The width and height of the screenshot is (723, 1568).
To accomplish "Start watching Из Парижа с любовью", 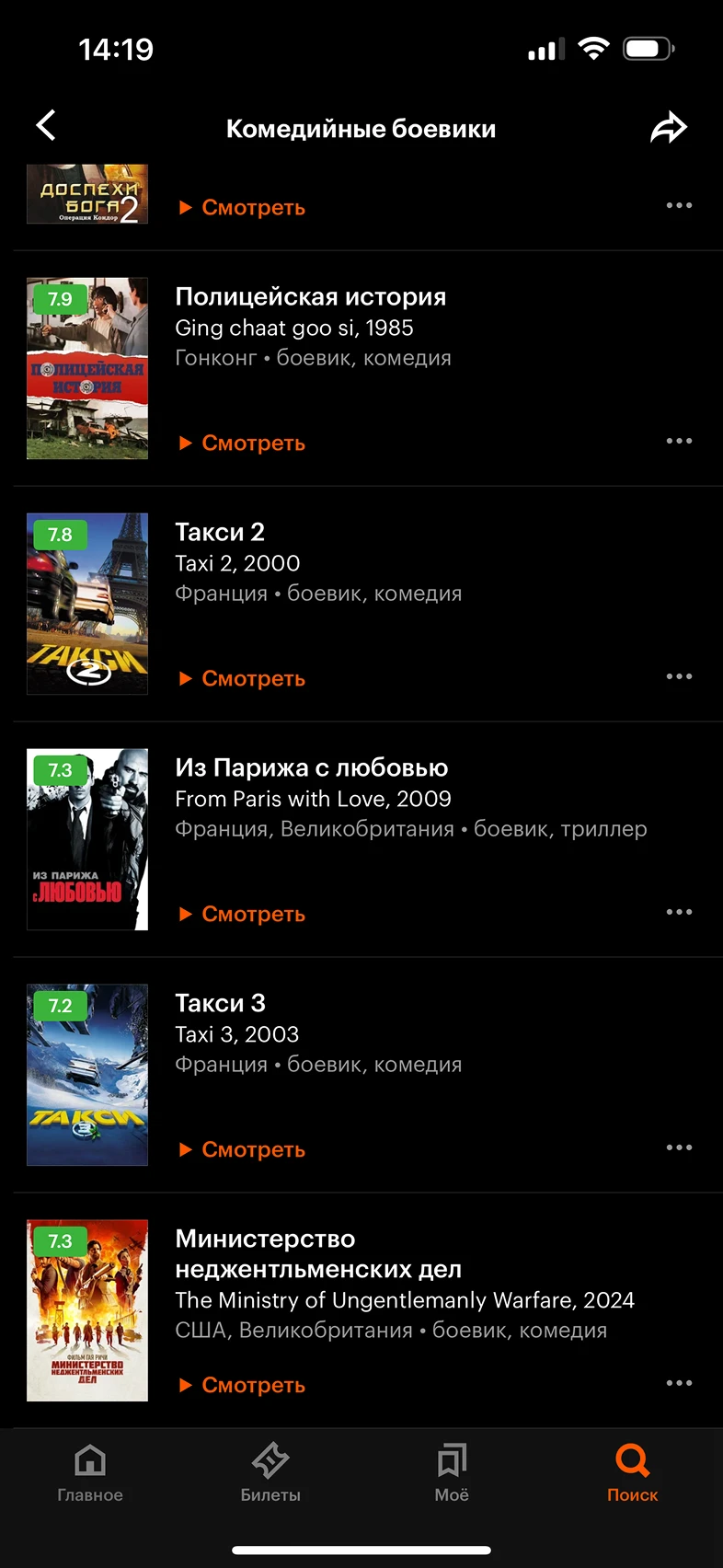I will [x=242, y=915].
